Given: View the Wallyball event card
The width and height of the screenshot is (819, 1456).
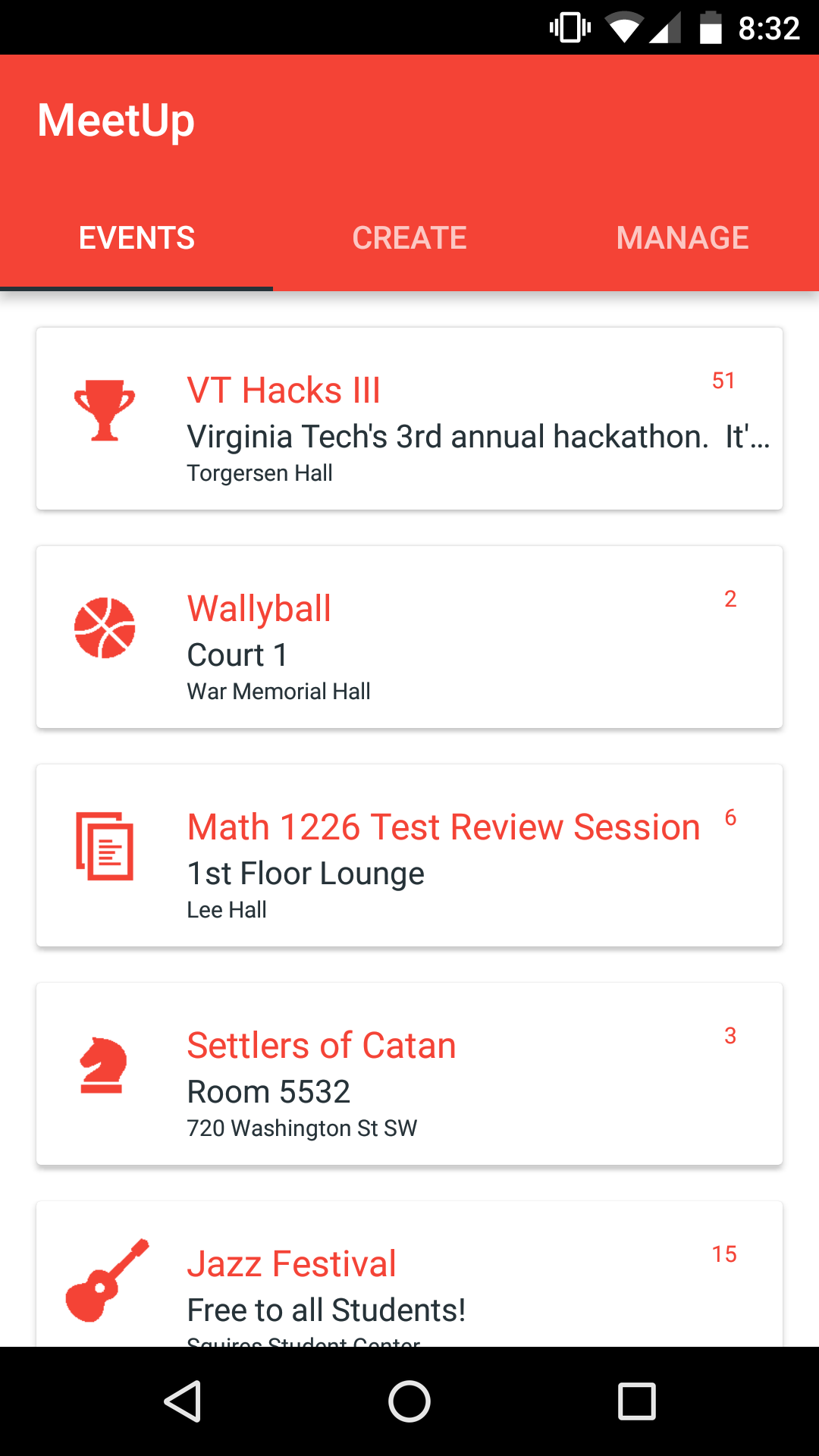Looking at the screenshot, I should pyautogui.click(x=409, y=637).
